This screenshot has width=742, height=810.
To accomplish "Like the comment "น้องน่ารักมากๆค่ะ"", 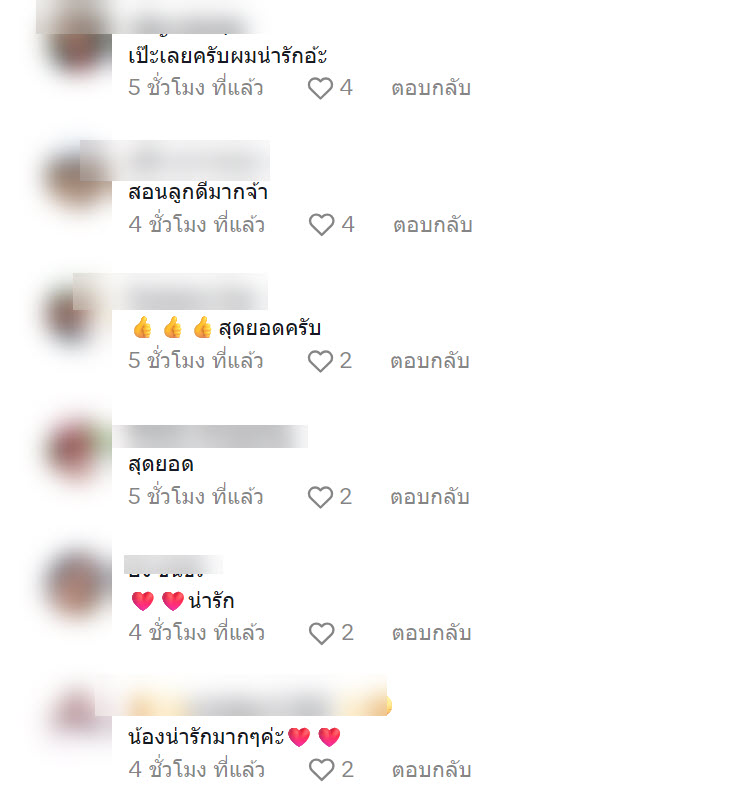I will click(x=321, y=770).
